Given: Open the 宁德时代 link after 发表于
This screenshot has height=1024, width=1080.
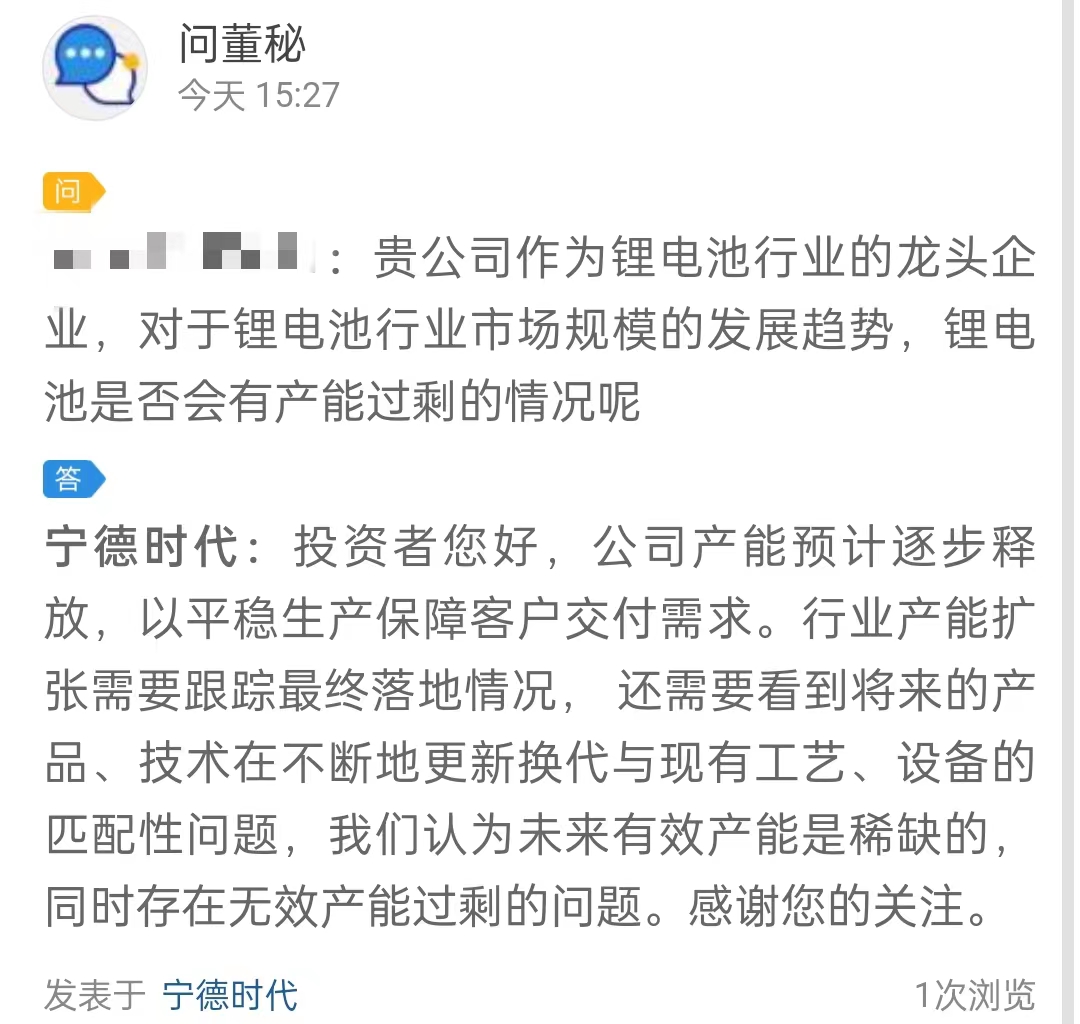Looking at the screenshot, I should tap(230, 995).
